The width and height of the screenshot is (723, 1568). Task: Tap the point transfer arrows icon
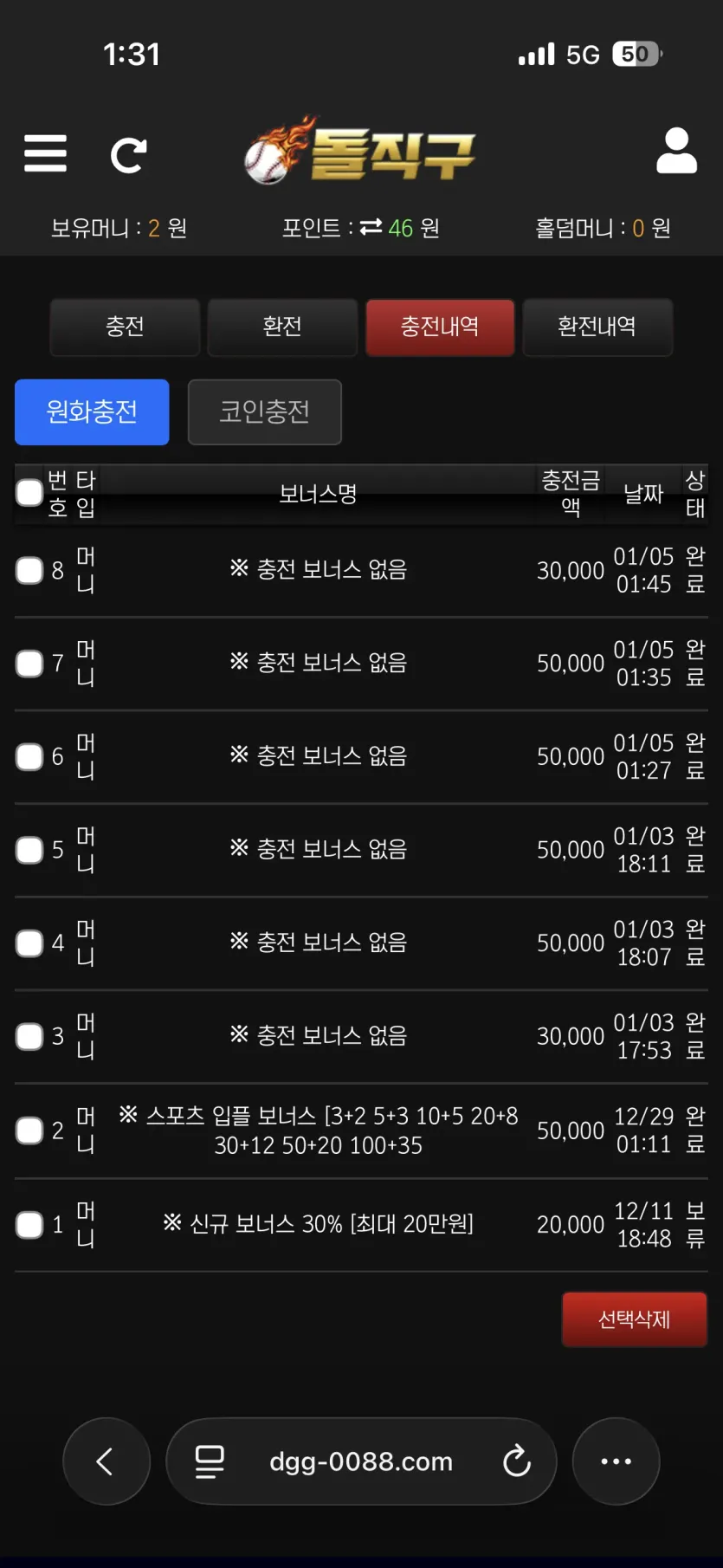pyautogui.click(x=371, y=227)
